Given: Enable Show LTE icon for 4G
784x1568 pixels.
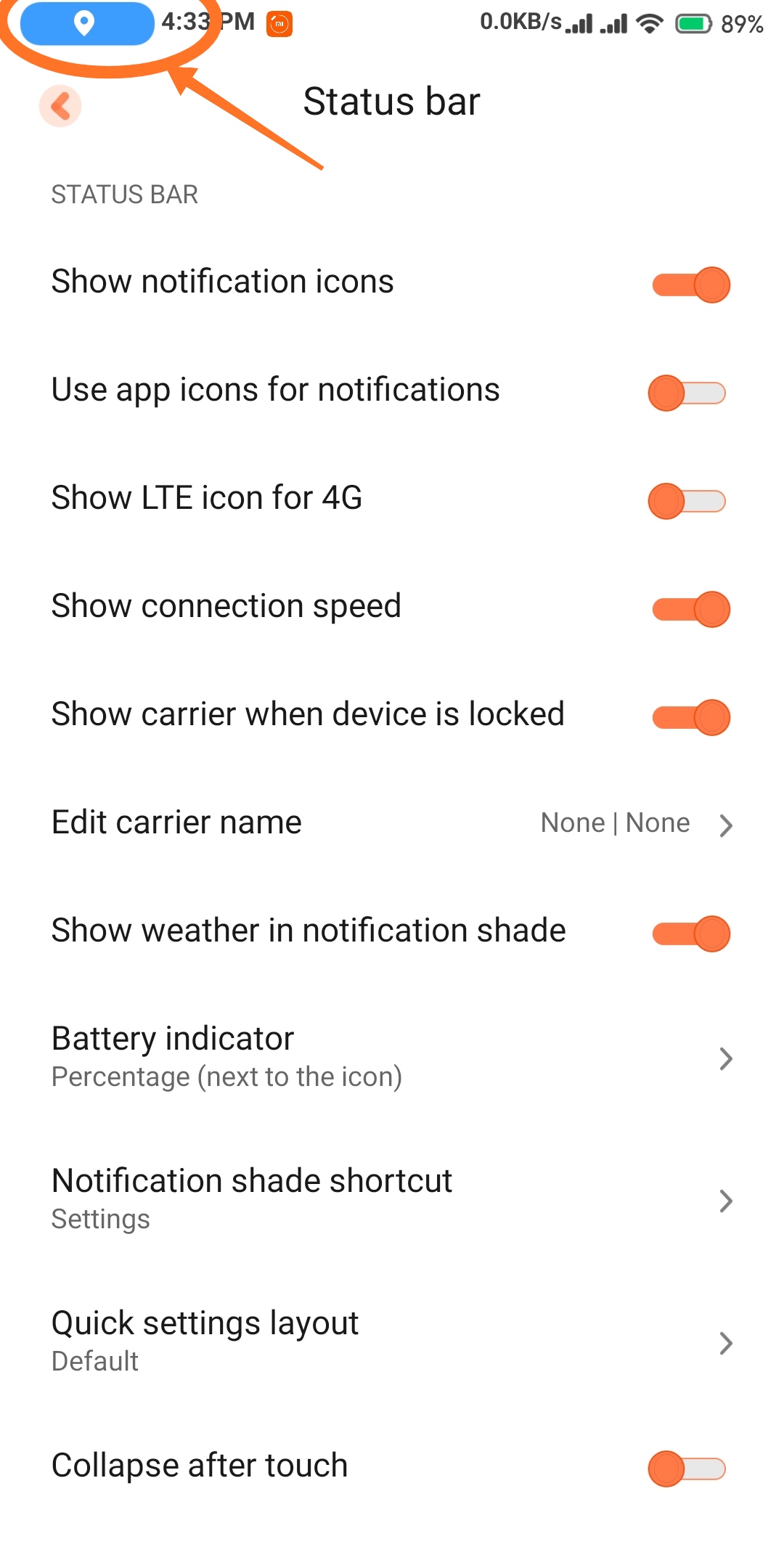Looking at the screenshot, I should click(687, 501).
